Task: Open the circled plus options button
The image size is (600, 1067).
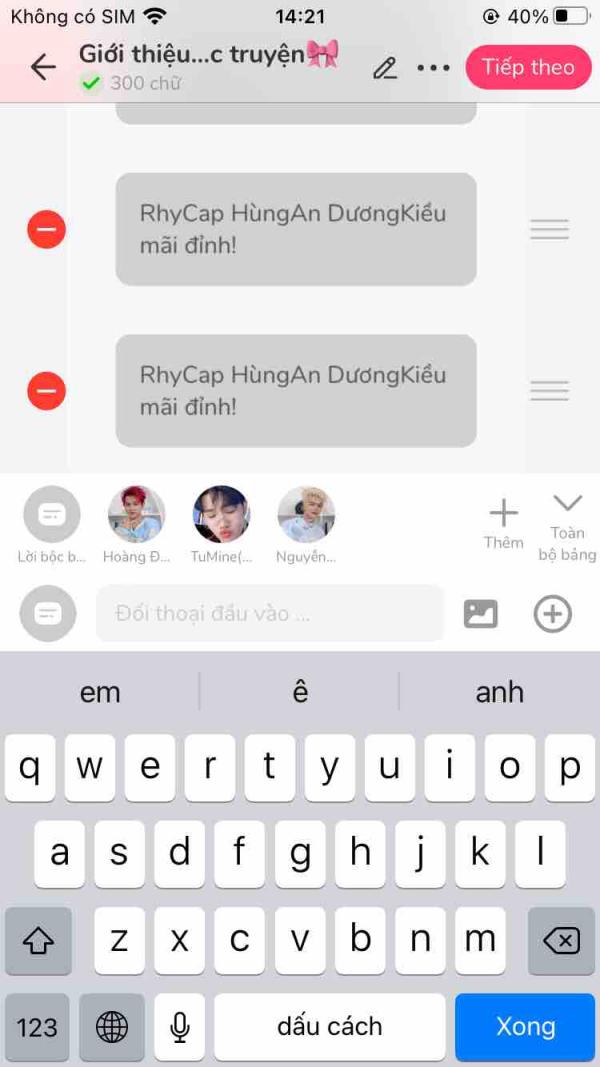Action: click(552, 614)
